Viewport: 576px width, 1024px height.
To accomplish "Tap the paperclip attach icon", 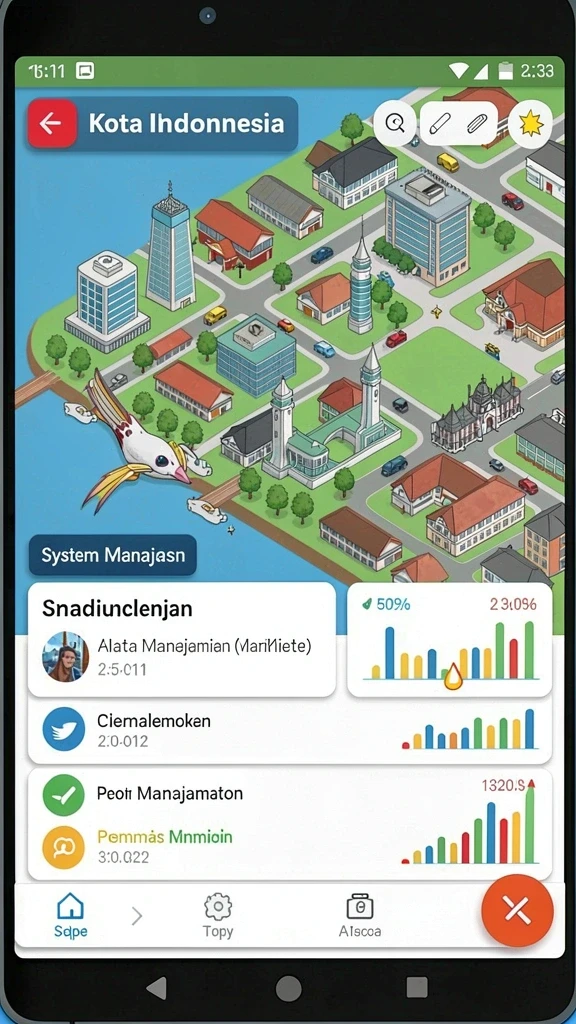I will pos(477,123).
